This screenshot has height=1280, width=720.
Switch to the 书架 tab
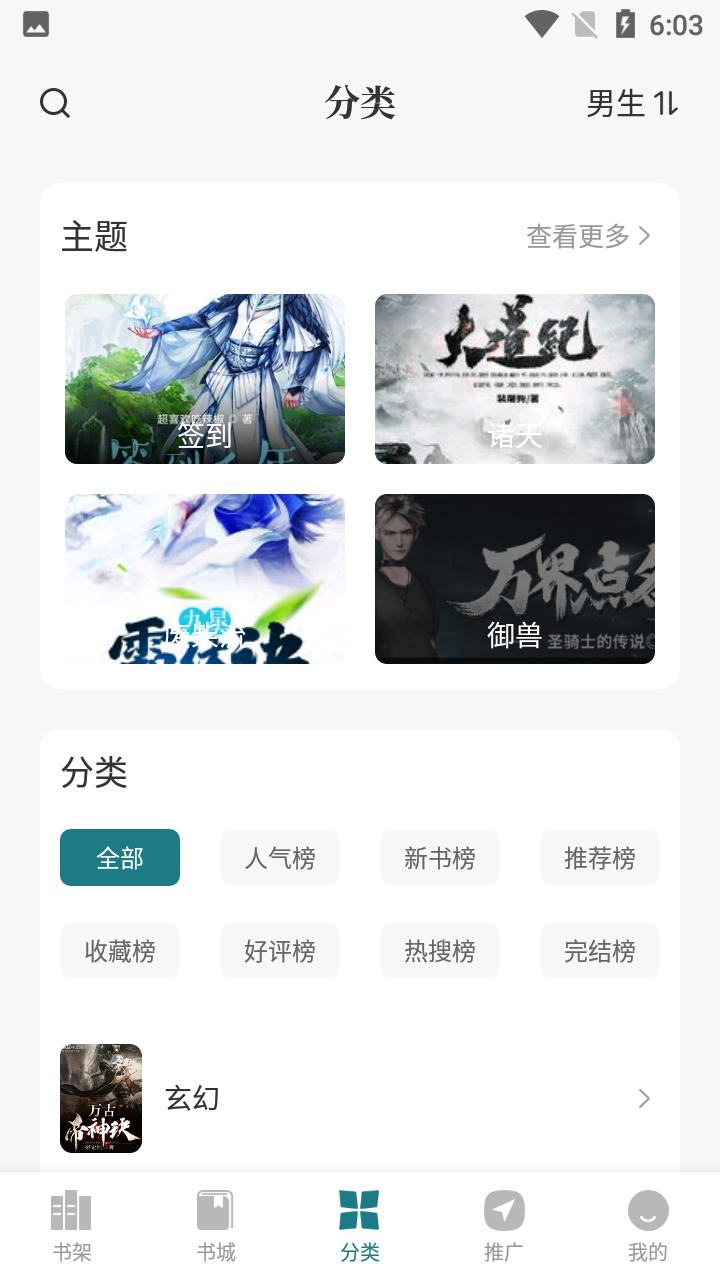coord(72,1225)
